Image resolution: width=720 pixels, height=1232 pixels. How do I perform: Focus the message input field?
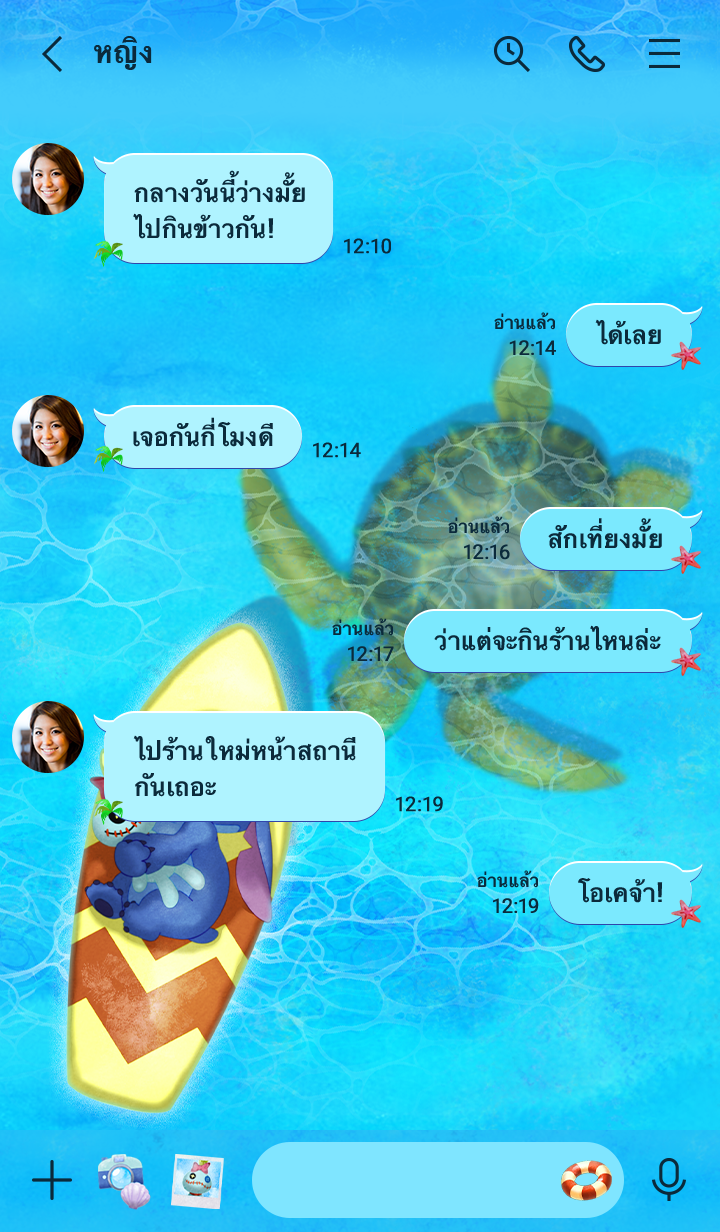tap(400, 1181)
